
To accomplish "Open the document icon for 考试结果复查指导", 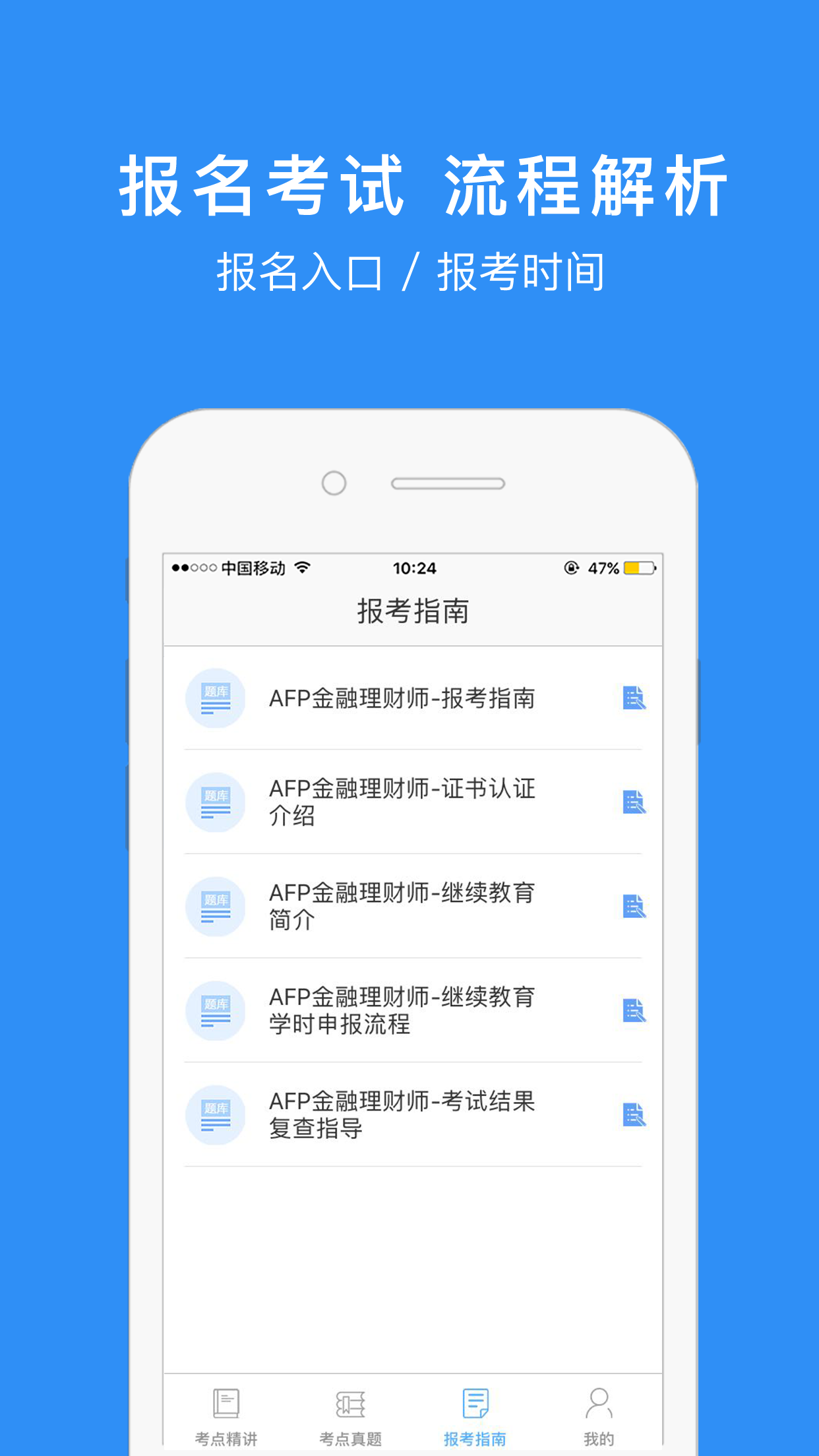I will [634, 1114].
